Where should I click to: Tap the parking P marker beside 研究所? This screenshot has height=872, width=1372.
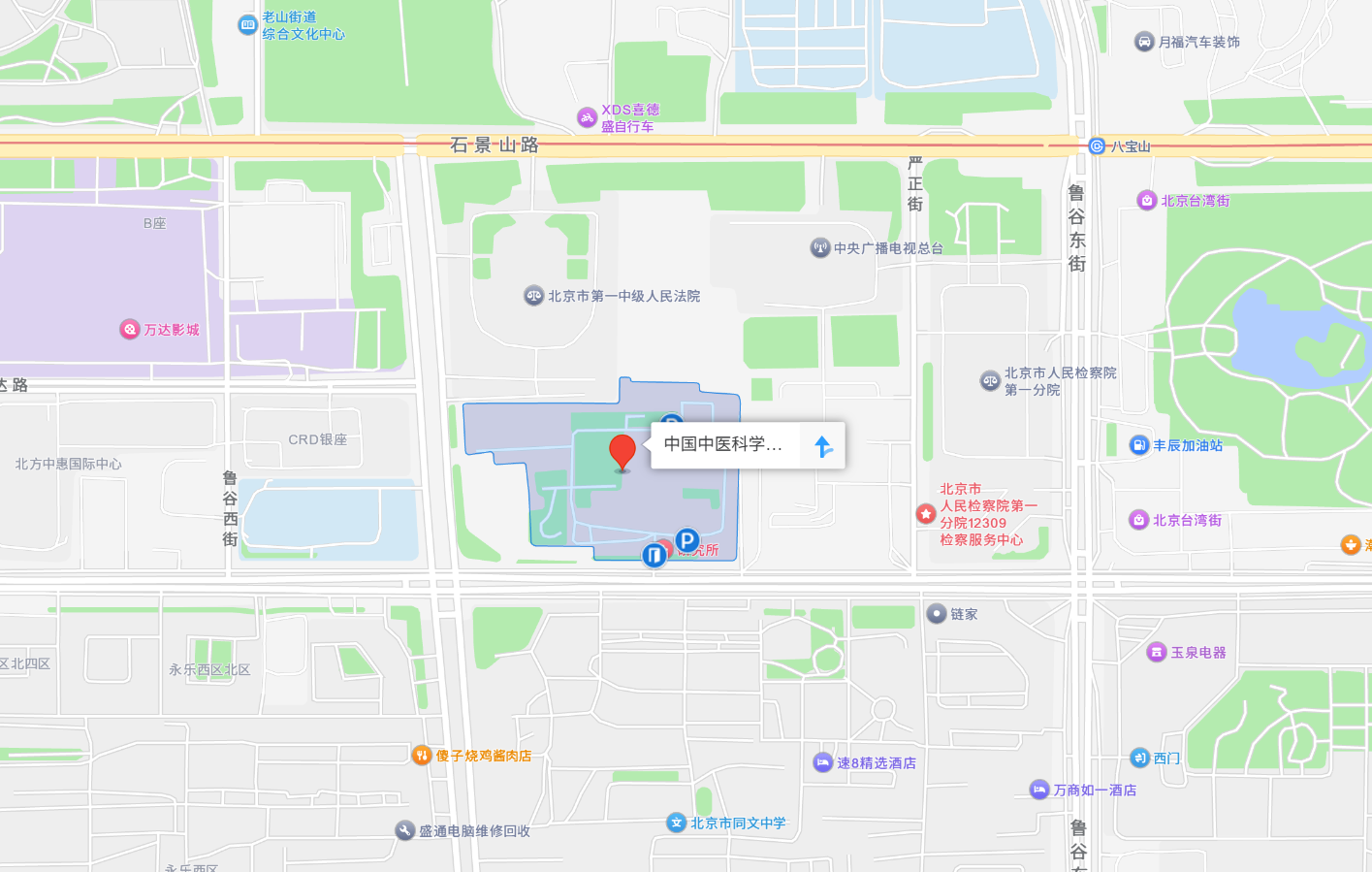[686, 540]
